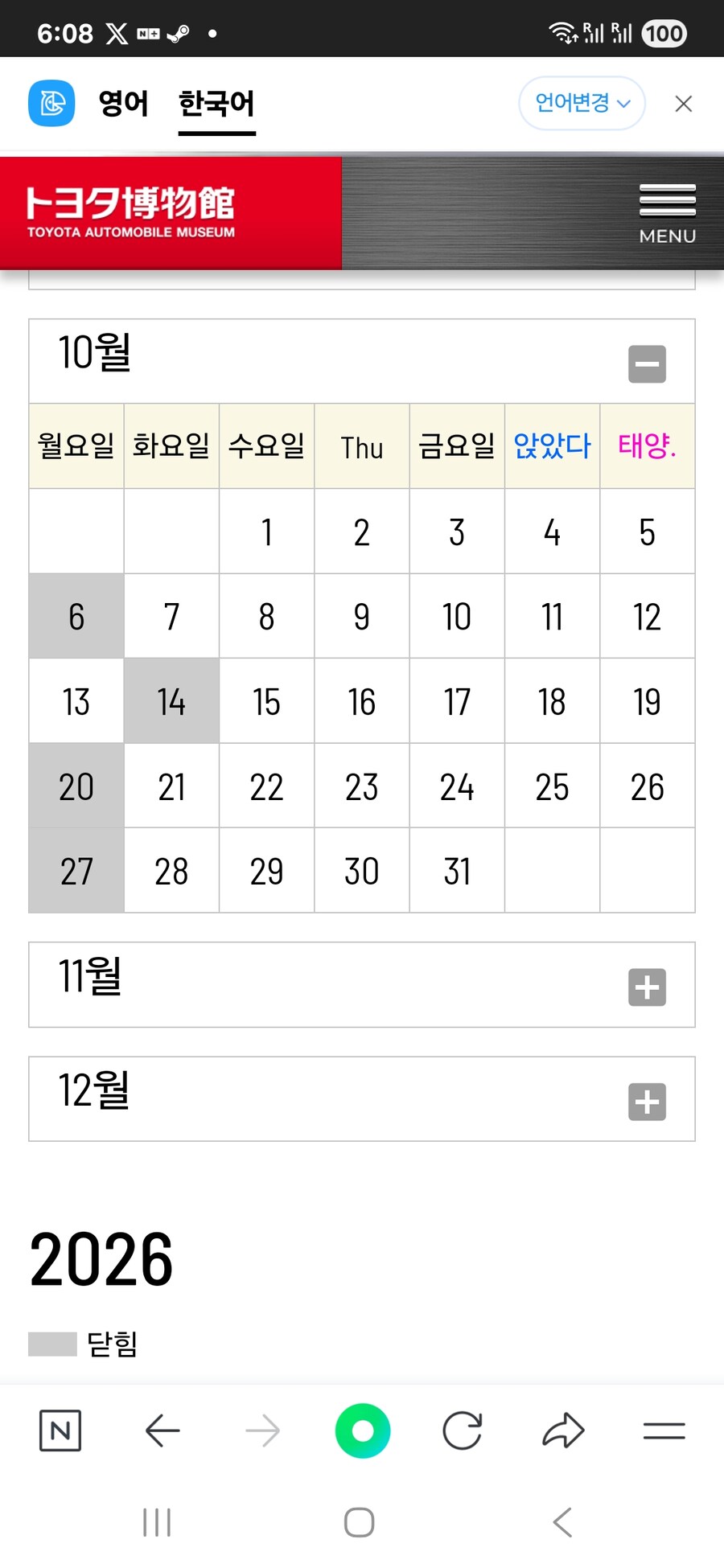Close the translation bar
The image size is (724, 1568).
(683, 104)
